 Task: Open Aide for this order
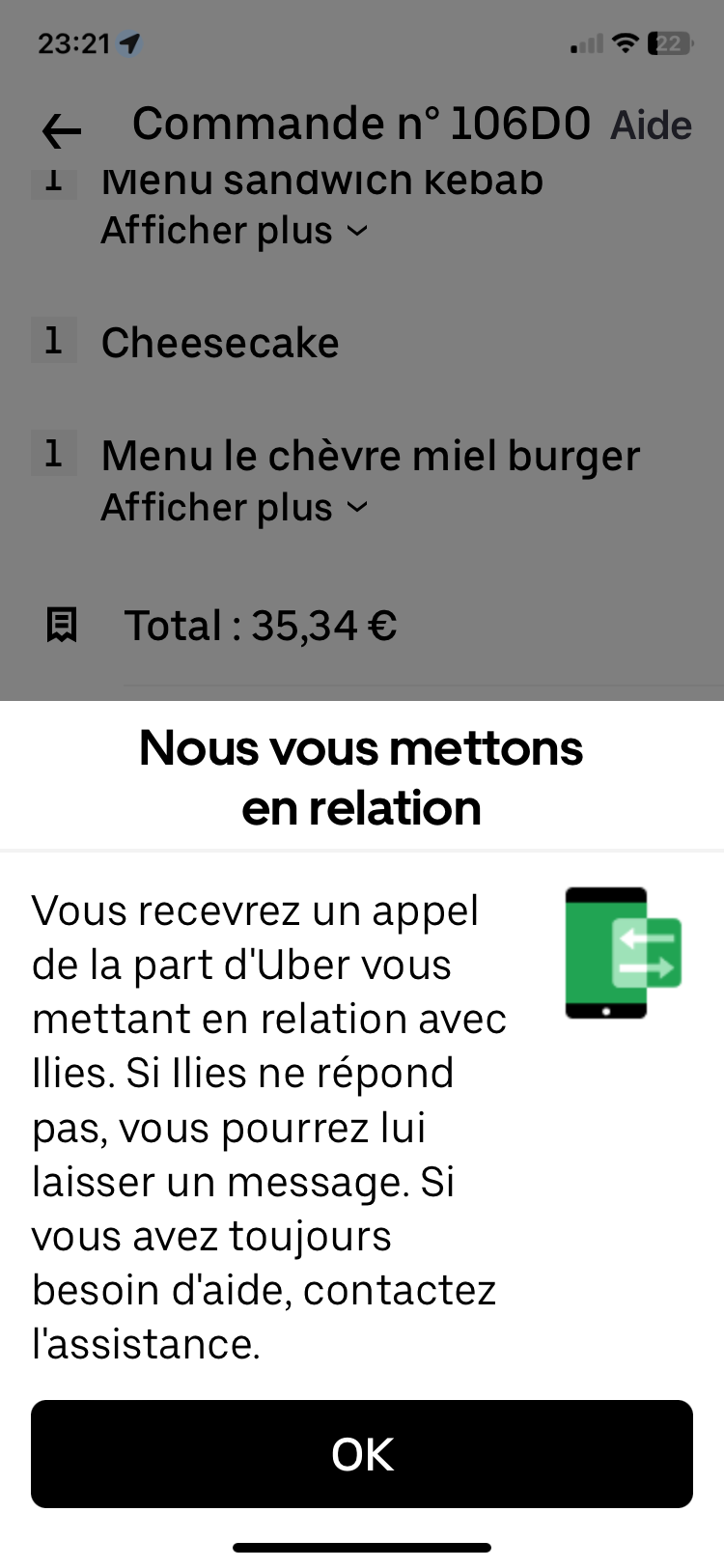tap(651, 126)
